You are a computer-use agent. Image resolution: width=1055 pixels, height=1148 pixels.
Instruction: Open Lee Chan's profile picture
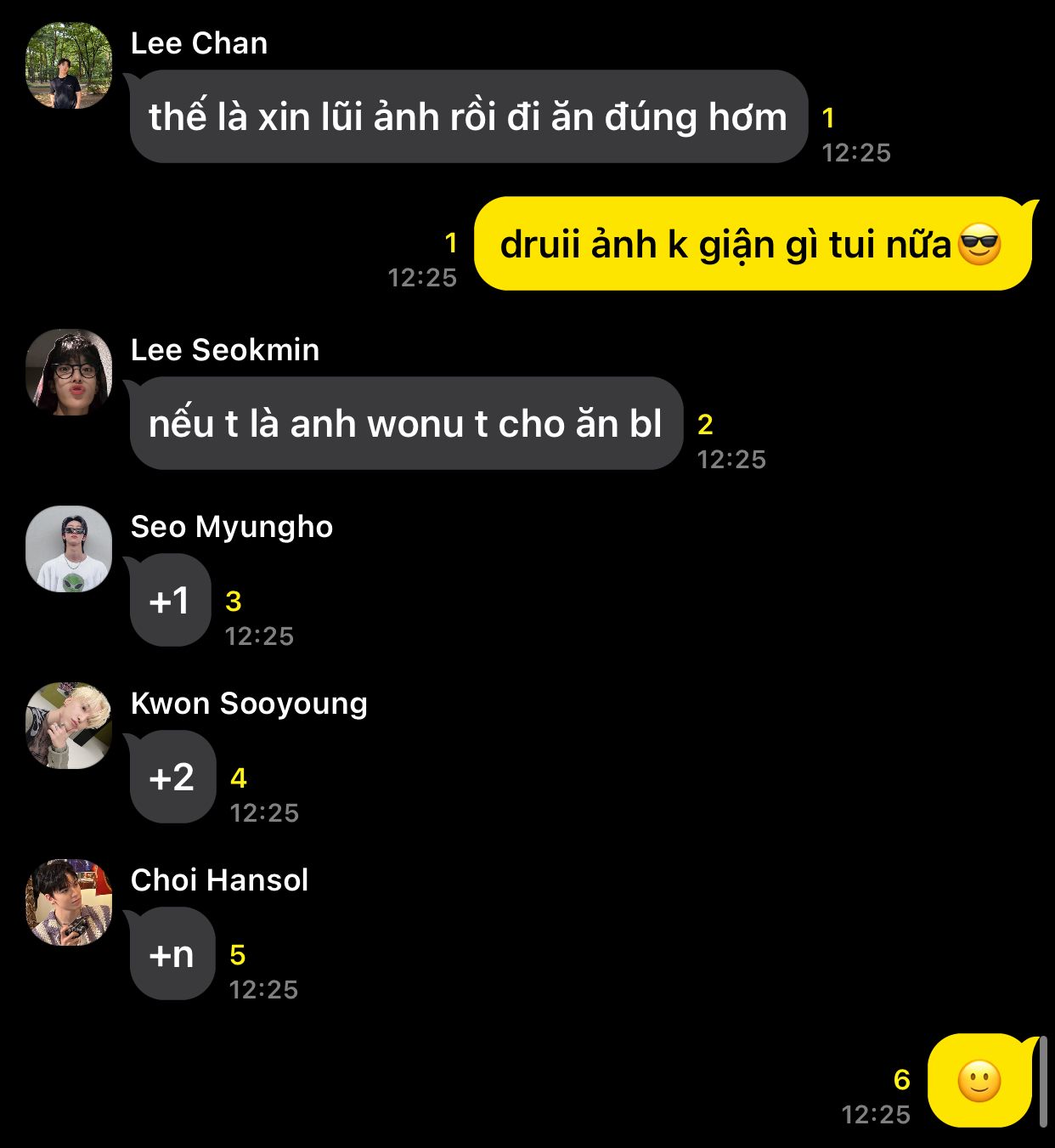(x=69, y=65)
